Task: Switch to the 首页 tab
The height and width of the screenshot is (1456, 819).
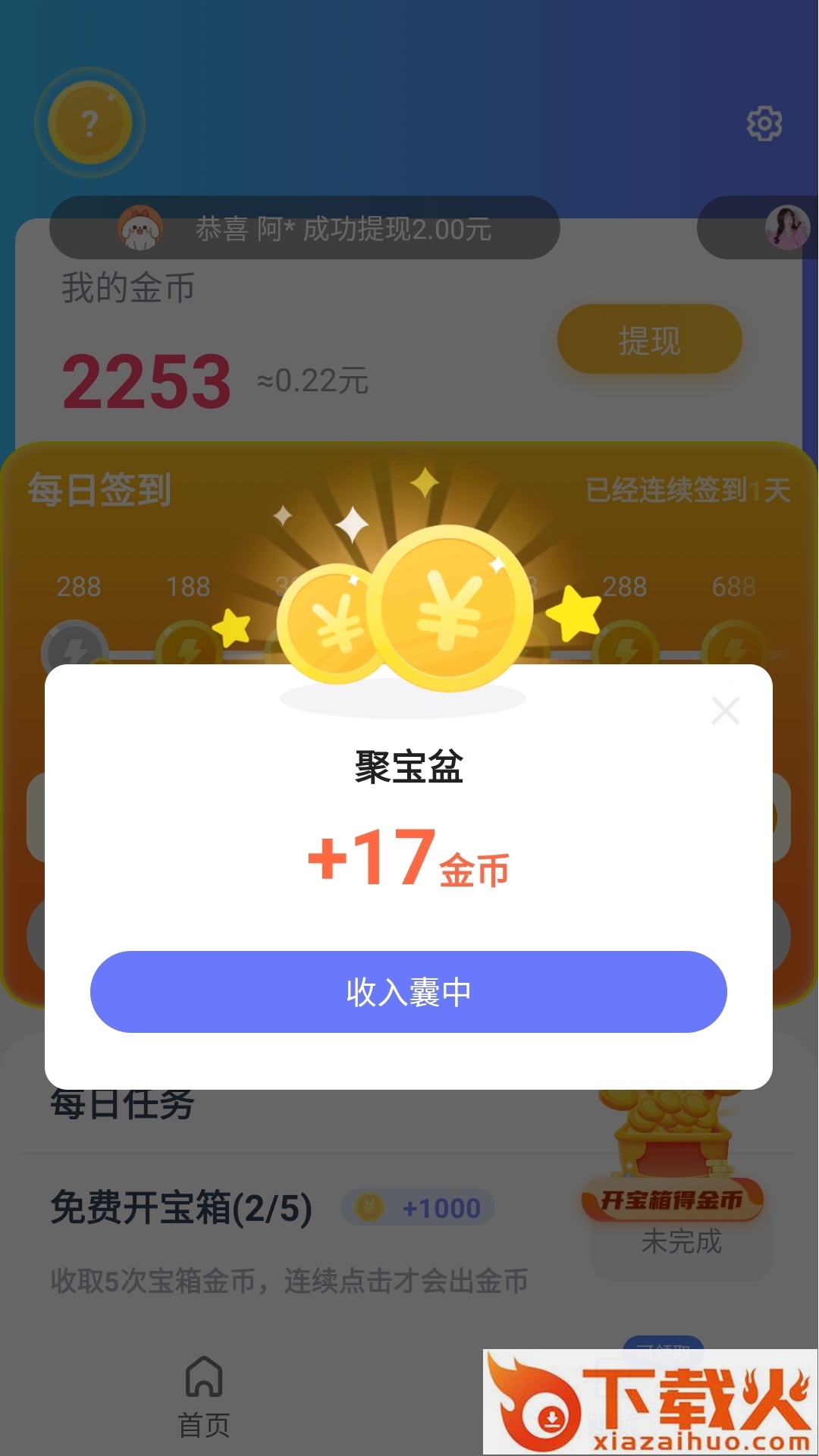Action: [x=203, y=1395]
